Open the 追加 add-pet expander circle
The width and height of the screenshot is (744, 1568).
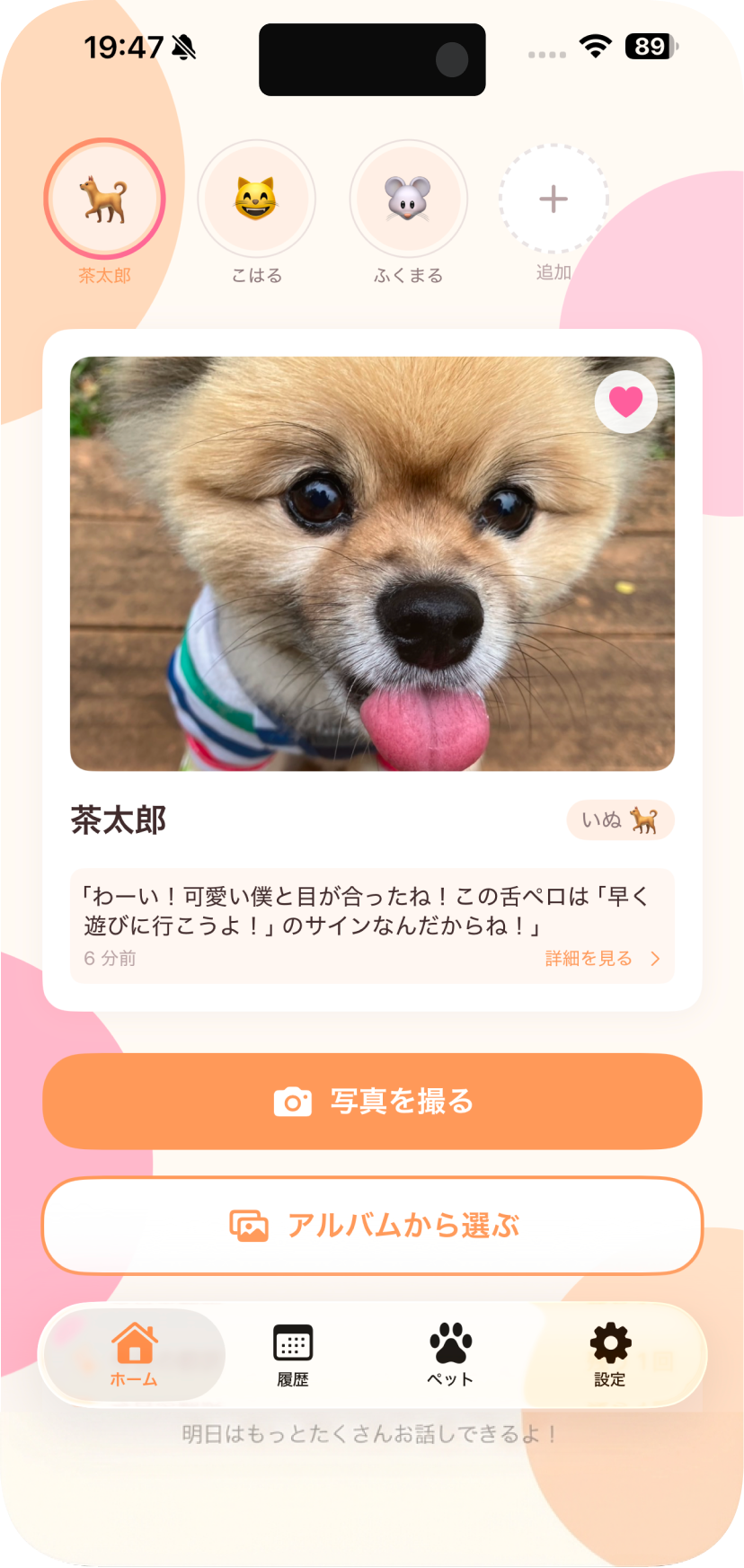554,199
